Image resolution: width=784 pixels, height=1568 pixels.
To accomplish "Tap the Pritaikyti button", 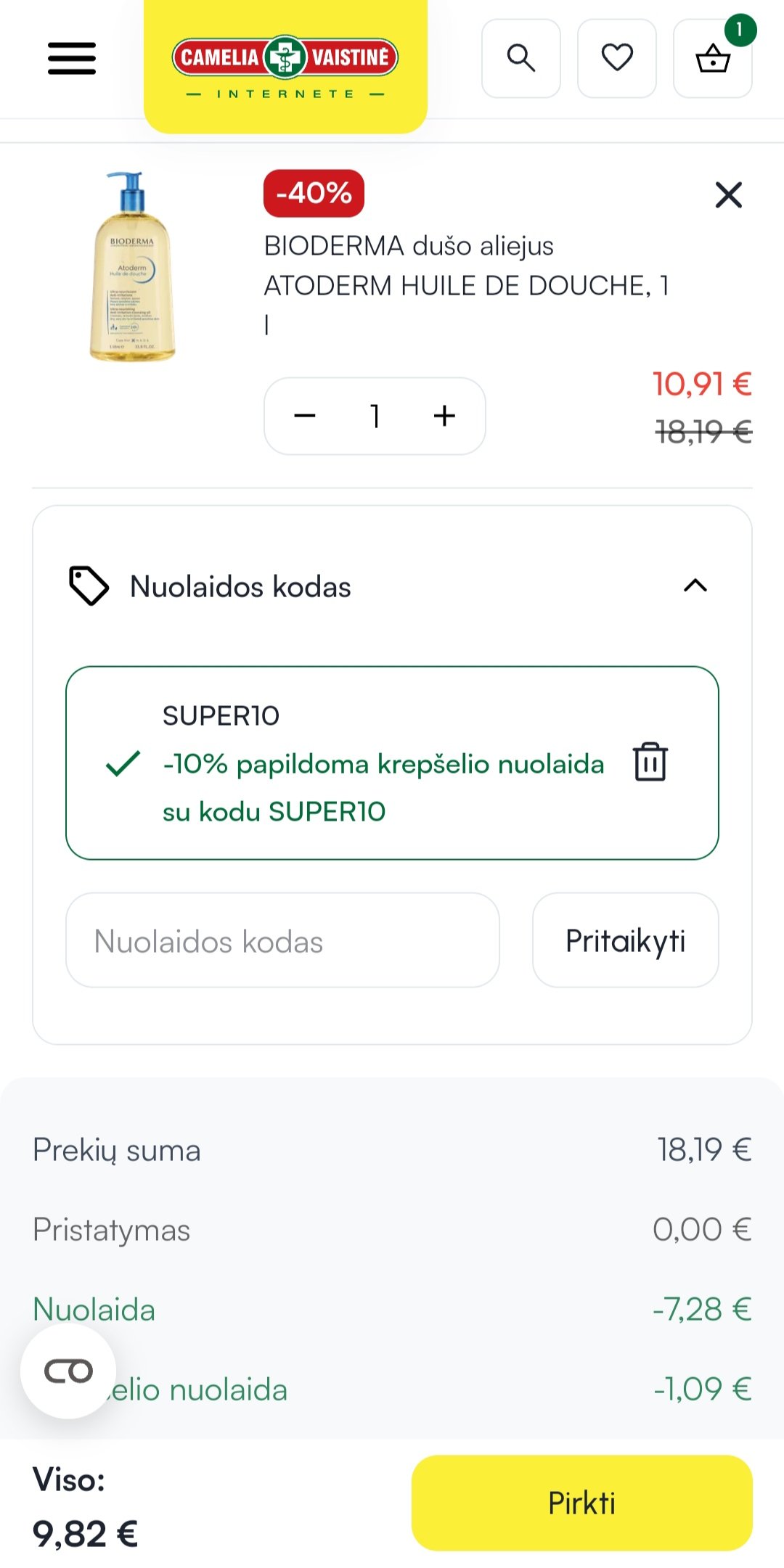I will [626, 940].
